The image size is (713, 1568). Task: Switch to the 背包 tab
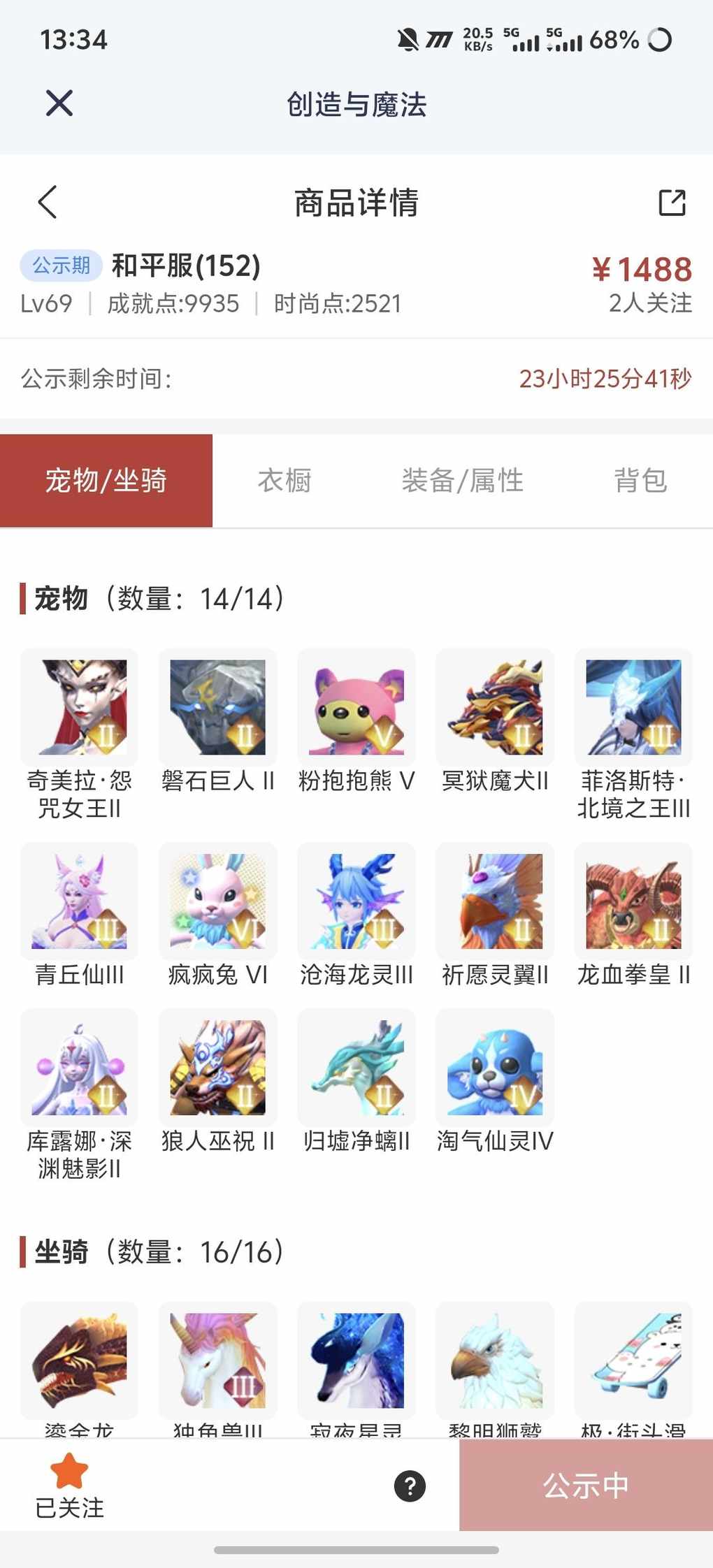click(x=640, y=481)
